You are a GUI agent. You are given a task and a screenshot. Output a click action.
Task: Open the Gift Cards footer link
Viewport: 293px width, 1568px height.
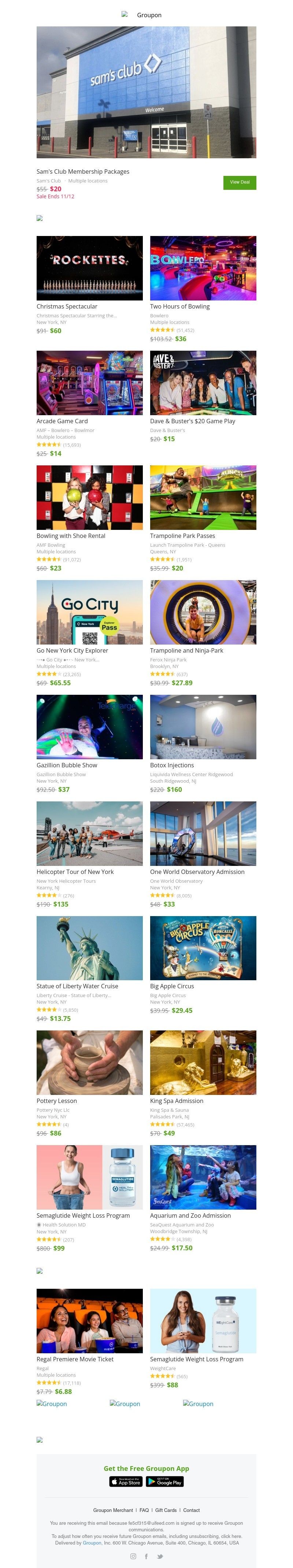coord(165,1510)
